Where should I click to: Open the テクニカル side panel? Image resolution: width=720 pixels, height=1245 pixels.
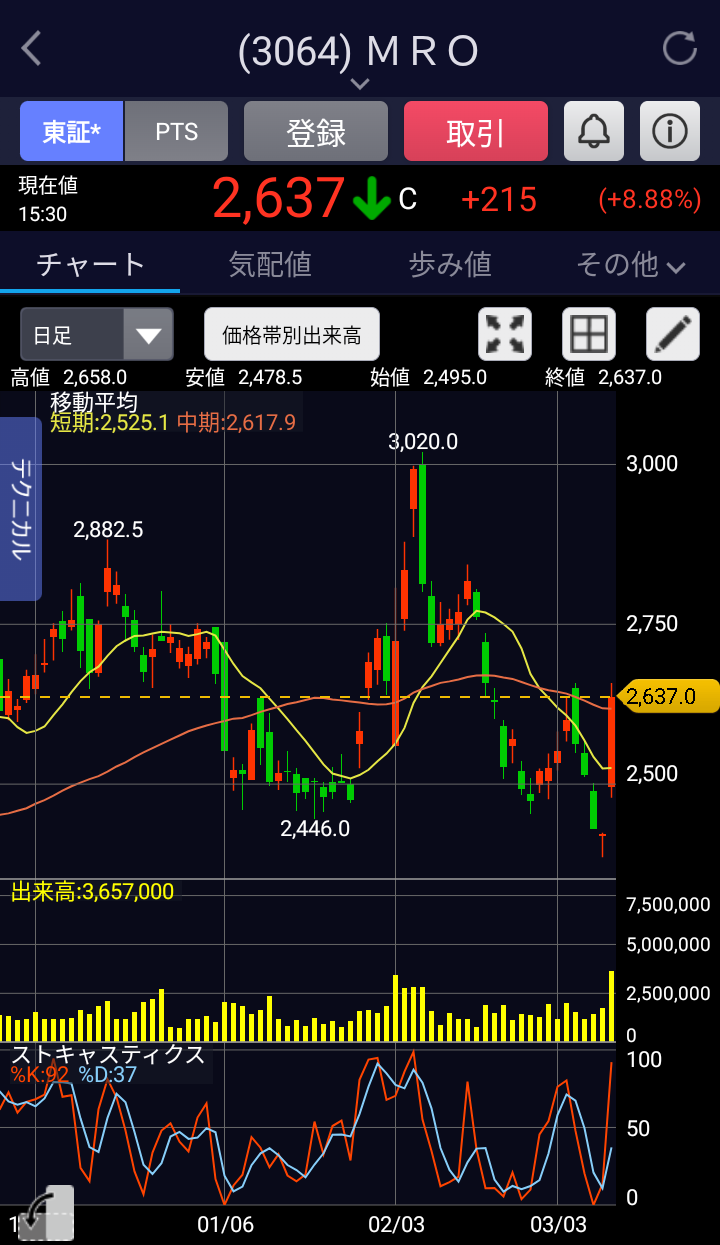(21, 508)
